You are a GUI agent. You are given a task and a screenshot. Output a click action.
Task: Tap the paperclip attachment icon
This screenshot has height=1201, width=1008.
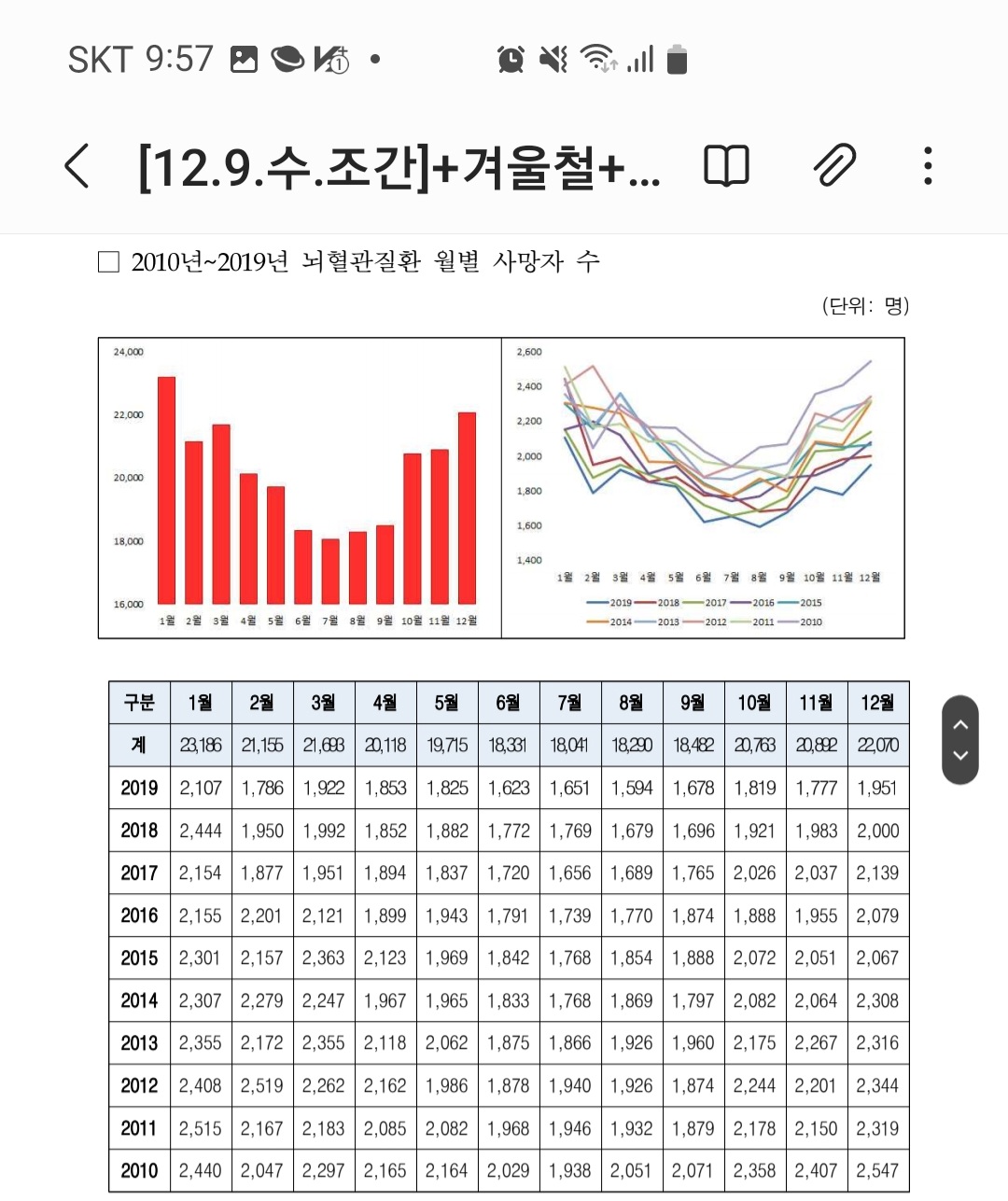click(x=833, y=166)
